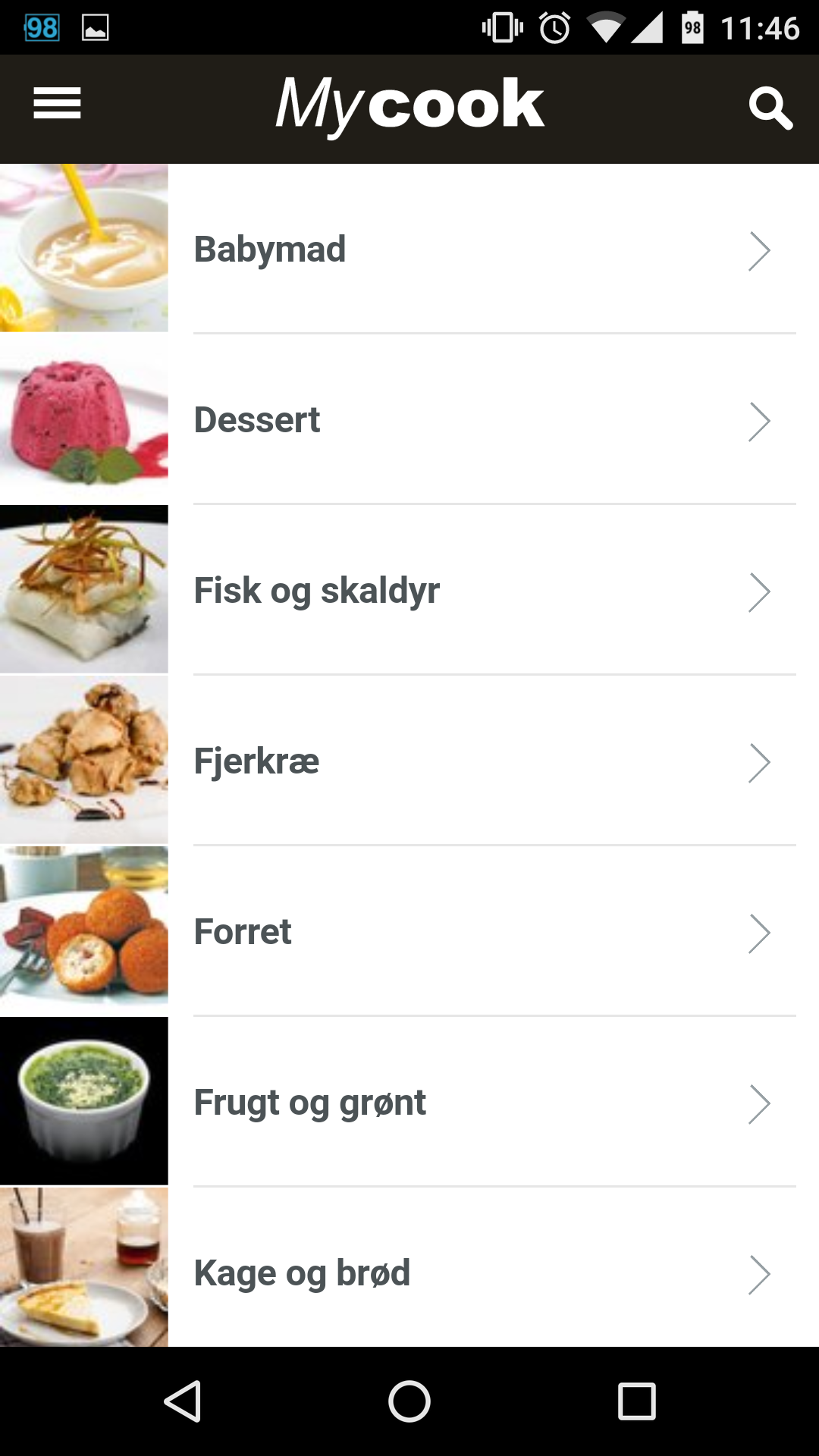Select the Dessert category

tap(409, 419)
